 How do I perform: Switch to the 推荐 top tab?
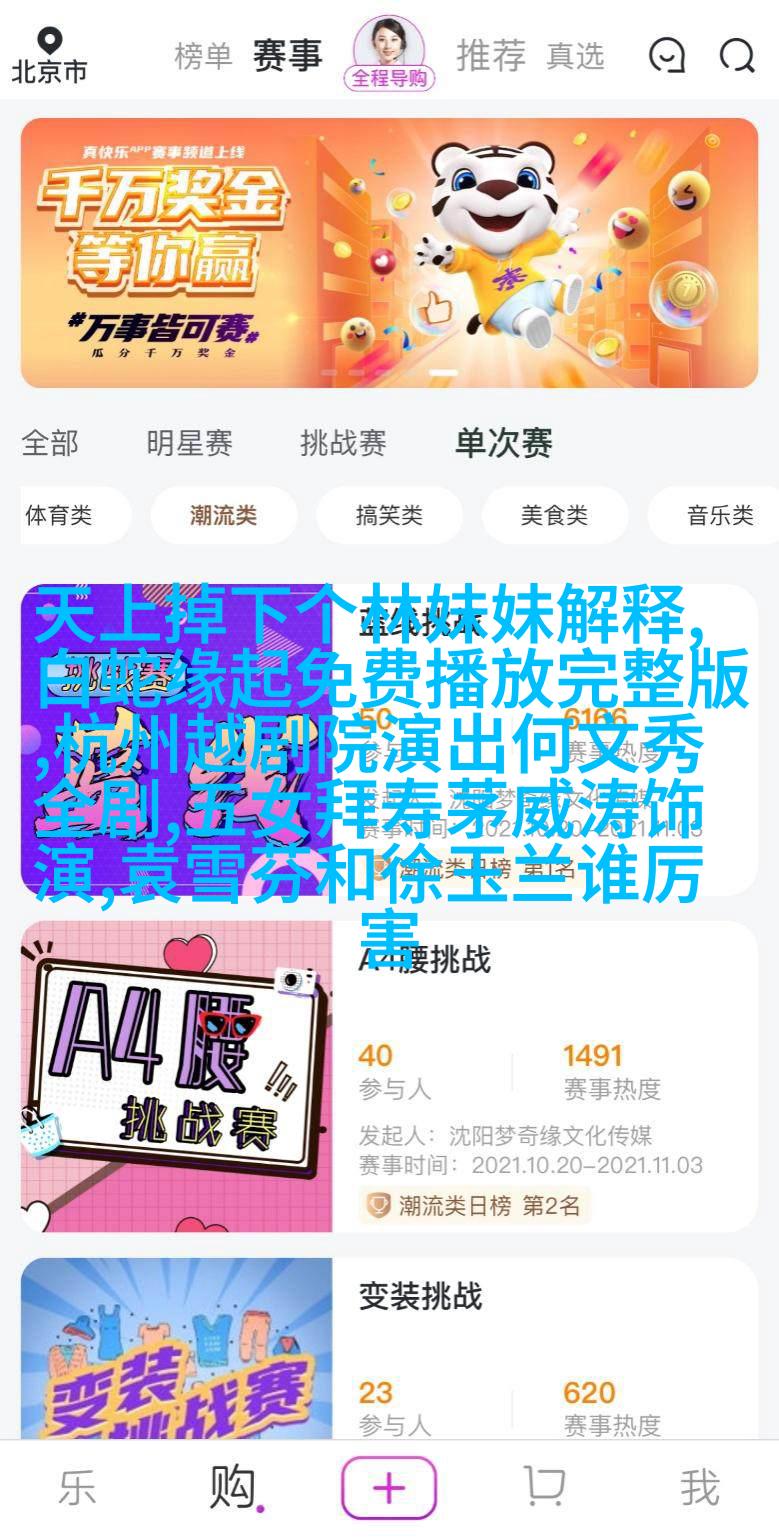(x=490, y=56)
